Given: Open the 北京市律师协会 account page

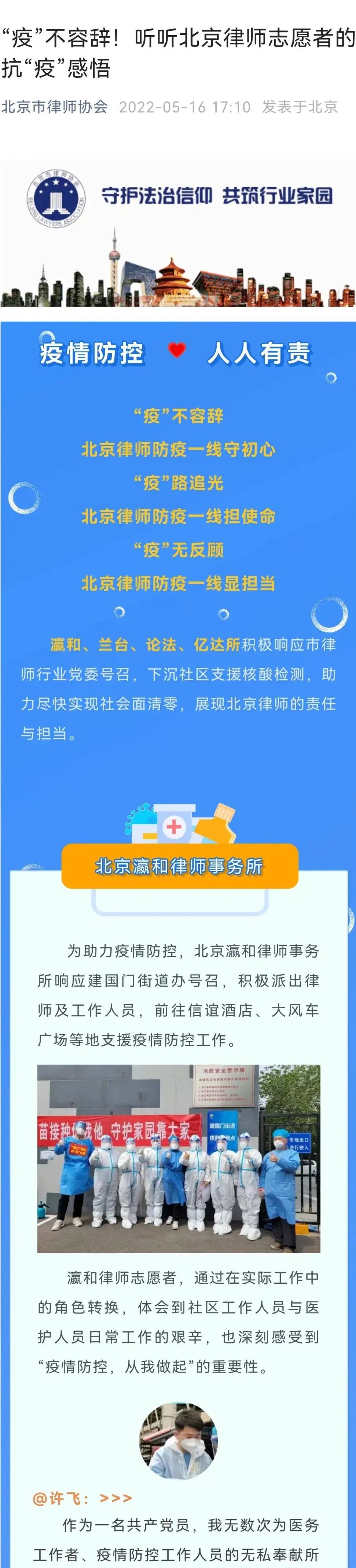Looking at the screenshot, I should 54,107.
